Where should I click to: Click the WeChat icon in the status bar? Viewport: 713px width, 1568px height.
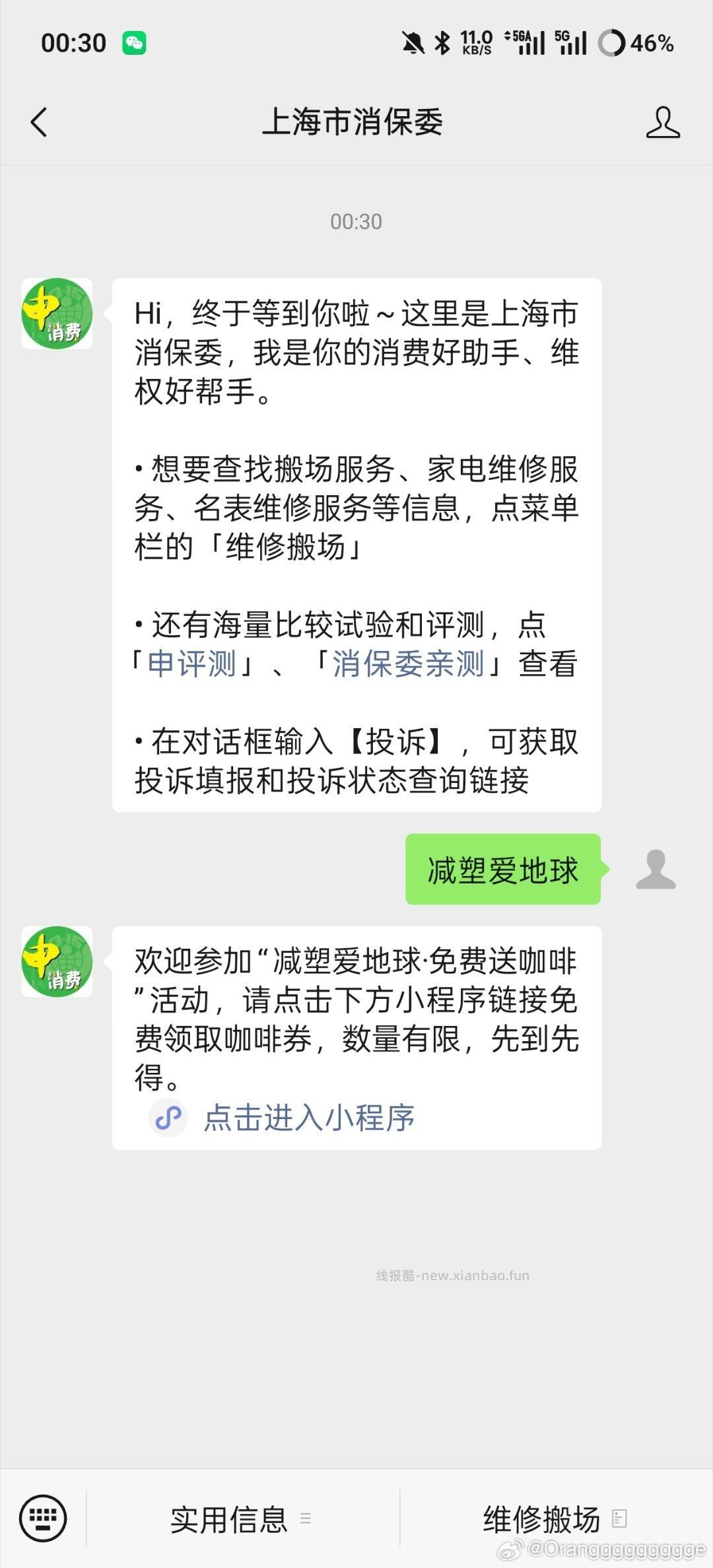coord(133,42)
